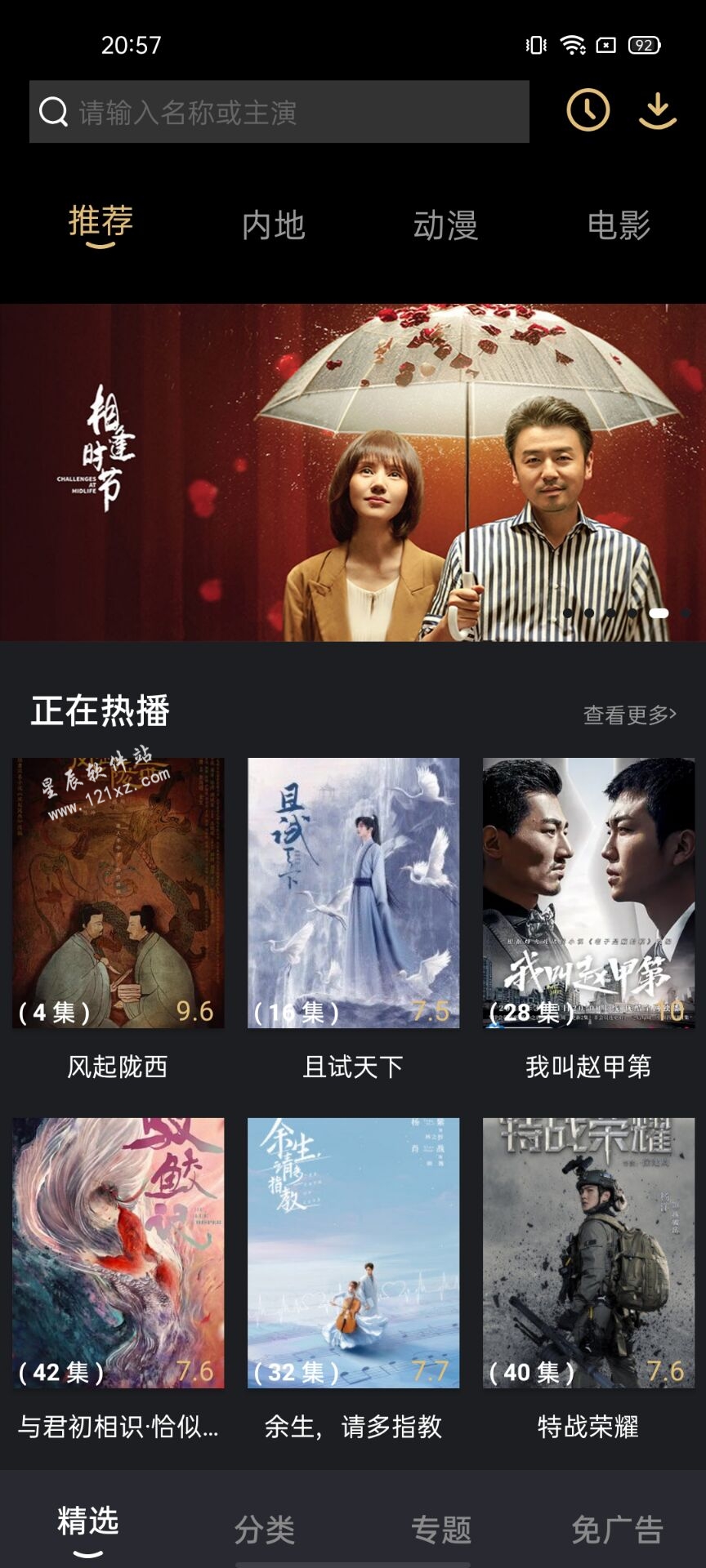Open the 免广告 bottom tab
The height and width of the screenshot is (1568, 706).
pyautogui.click(x=617, y=1529)
